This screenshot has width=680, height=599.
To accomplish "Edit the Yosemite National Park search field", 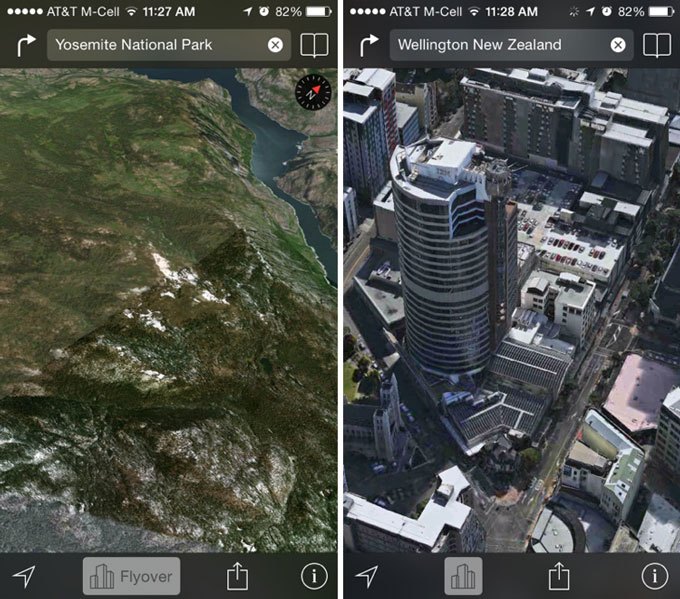I will (x=150, y=45).
